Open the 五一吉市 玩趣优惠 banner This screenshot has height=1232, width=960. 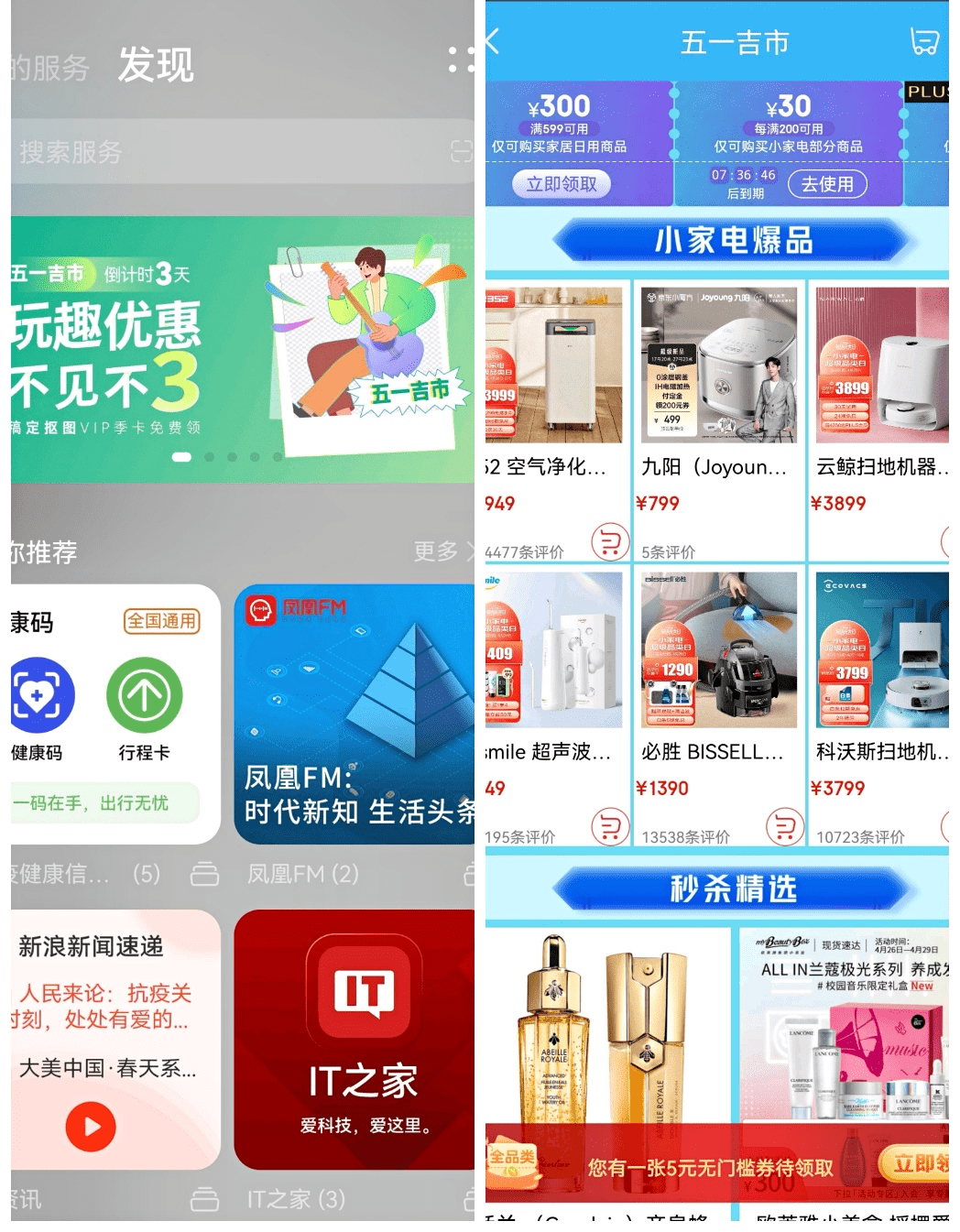pos(243,349)
